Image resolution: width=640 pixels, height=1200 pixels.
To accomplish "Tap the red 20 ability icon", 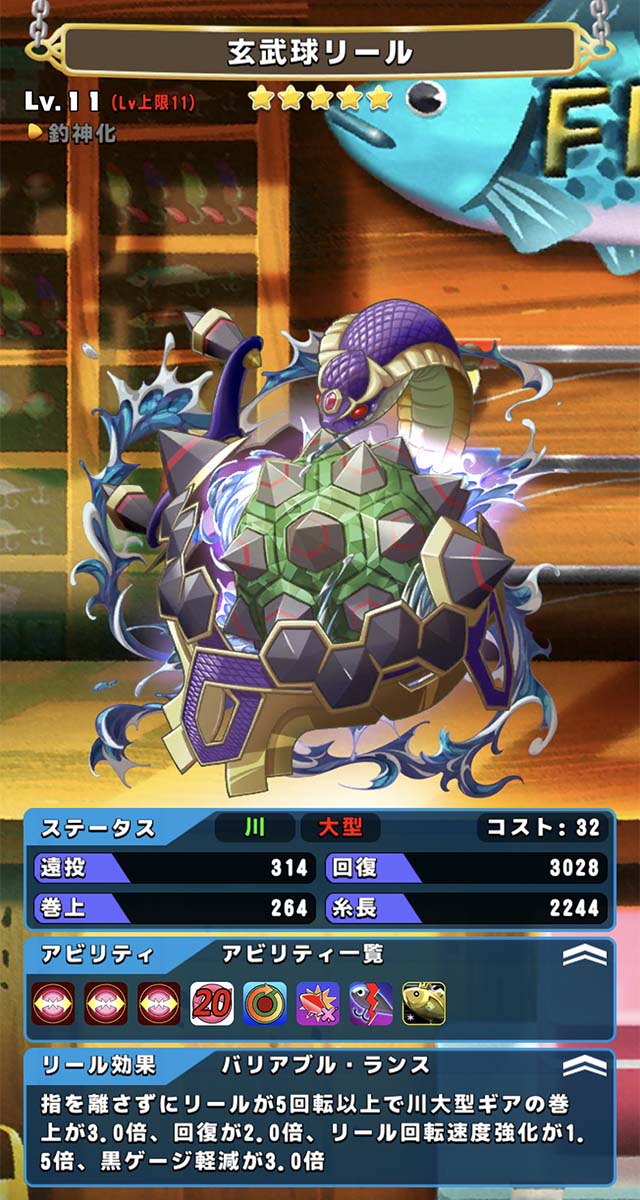I will click(212, 1003).
